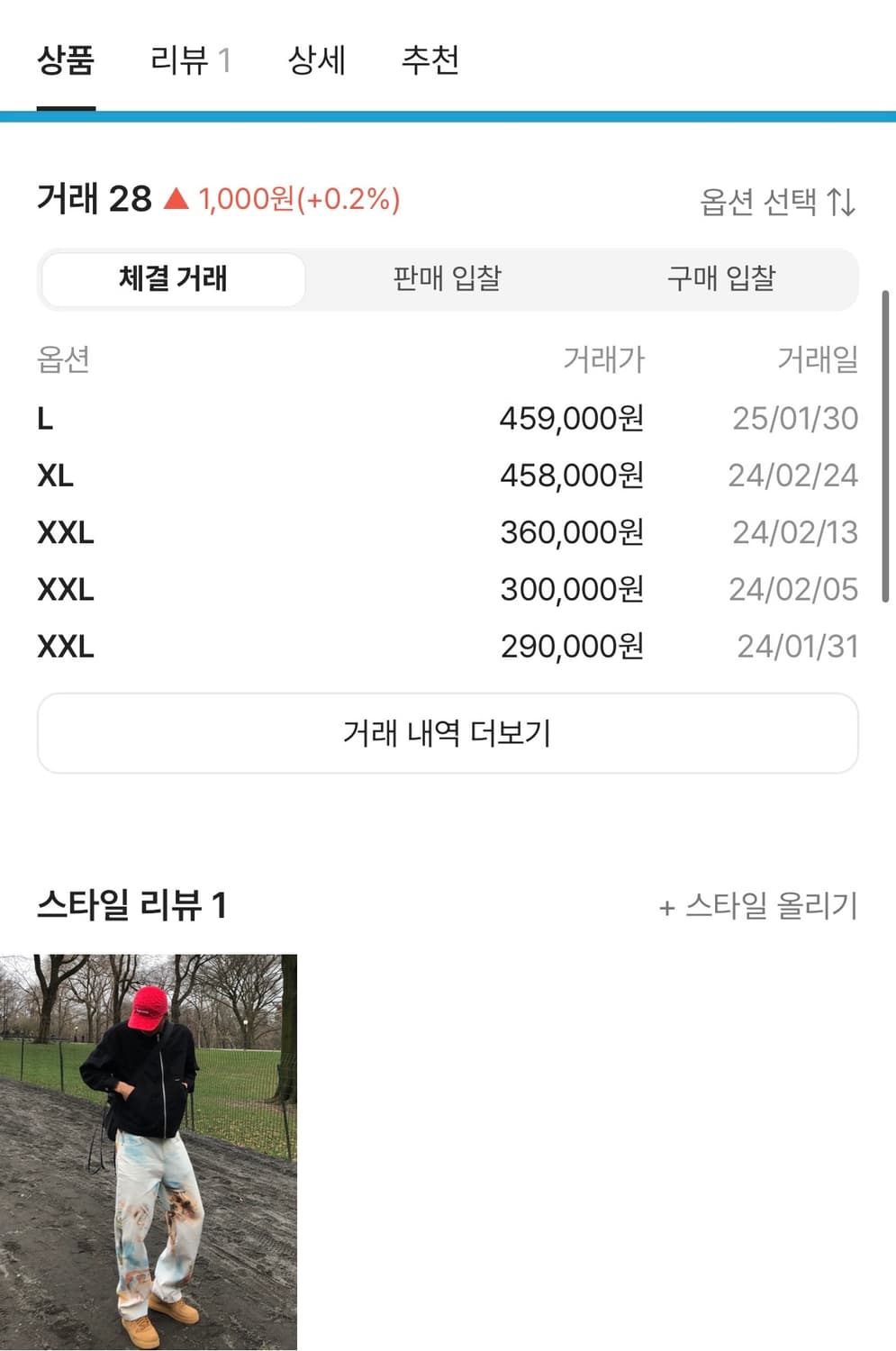The image size is (896, 1351).
Task: Click the red price-up triangle indicator
Action: (x=178, y=198)
